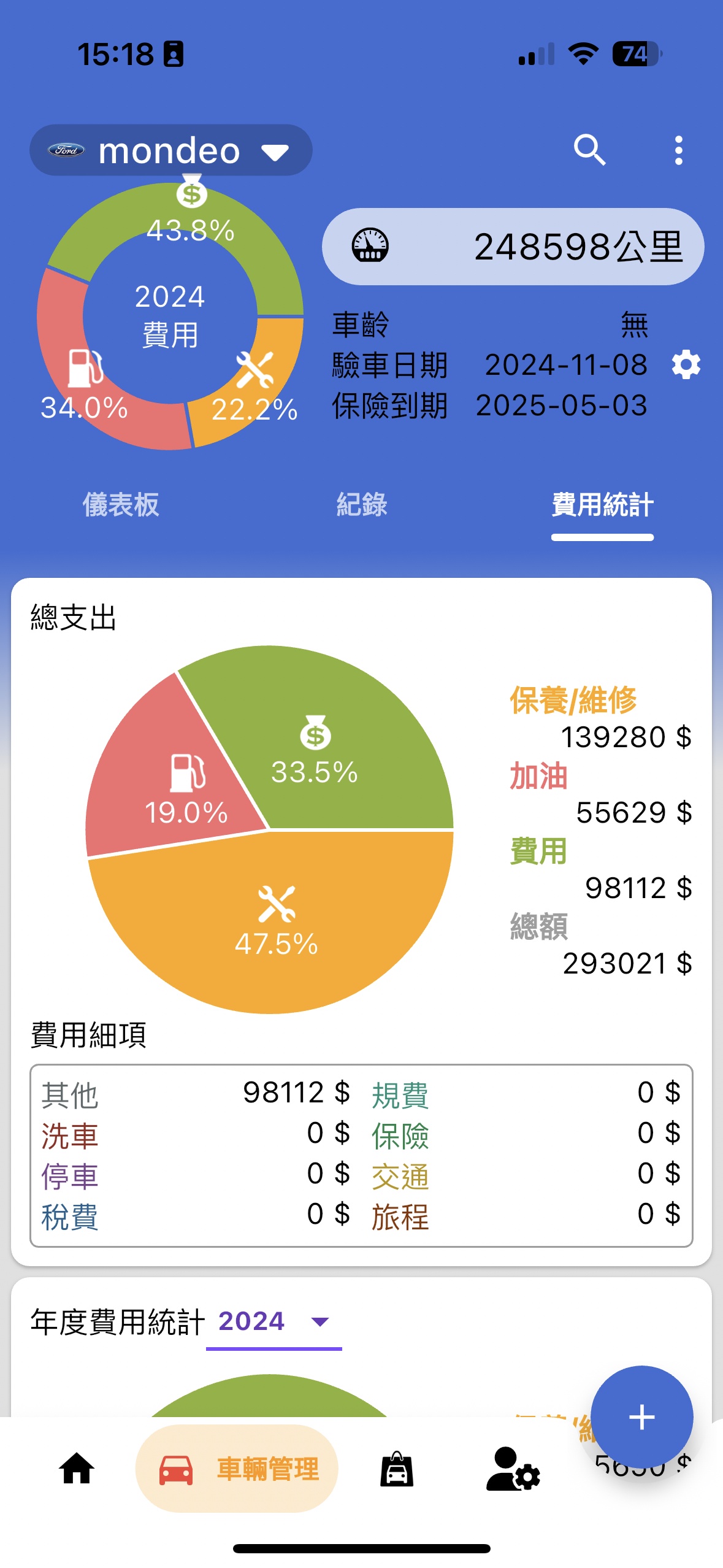The height and width of the screenshot is (1568, 723).
Task: Go to the home tab in the bottom bar
Action: point(77,1469)
